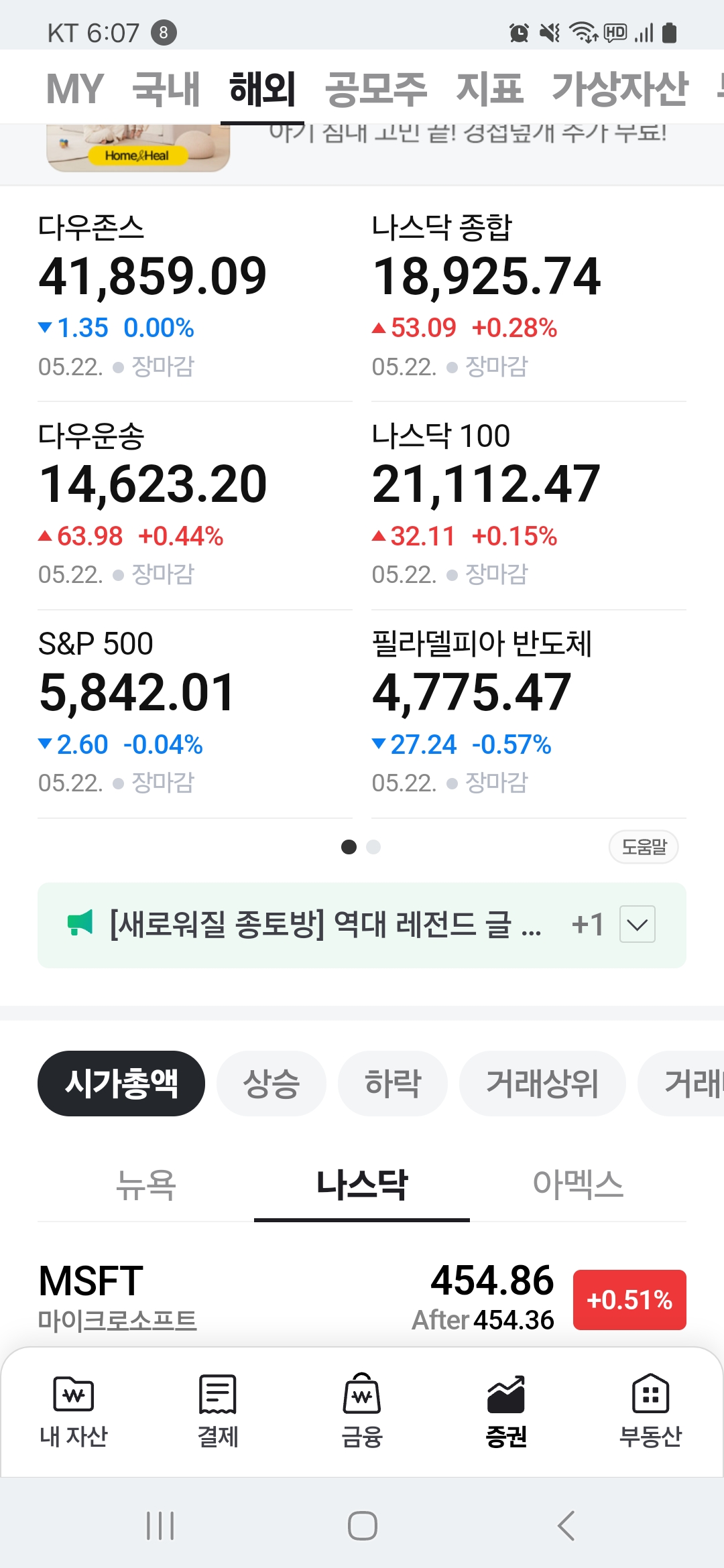The image size is (724, 1568).
Task: Switch to the 국내 tab
Action: point(166,88)
